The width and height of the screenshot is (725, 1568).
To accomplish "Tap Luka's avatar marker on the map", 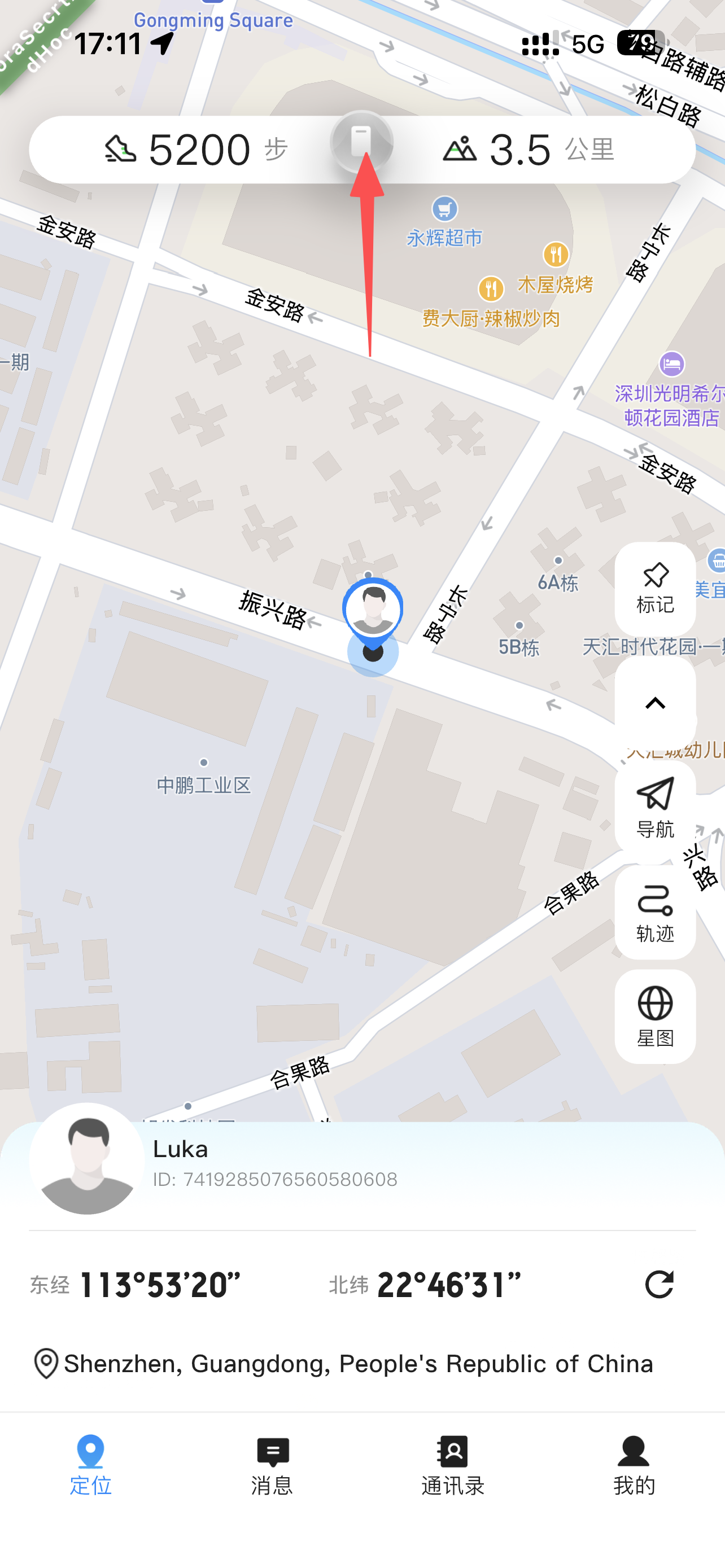I will (x=373, y=609).
